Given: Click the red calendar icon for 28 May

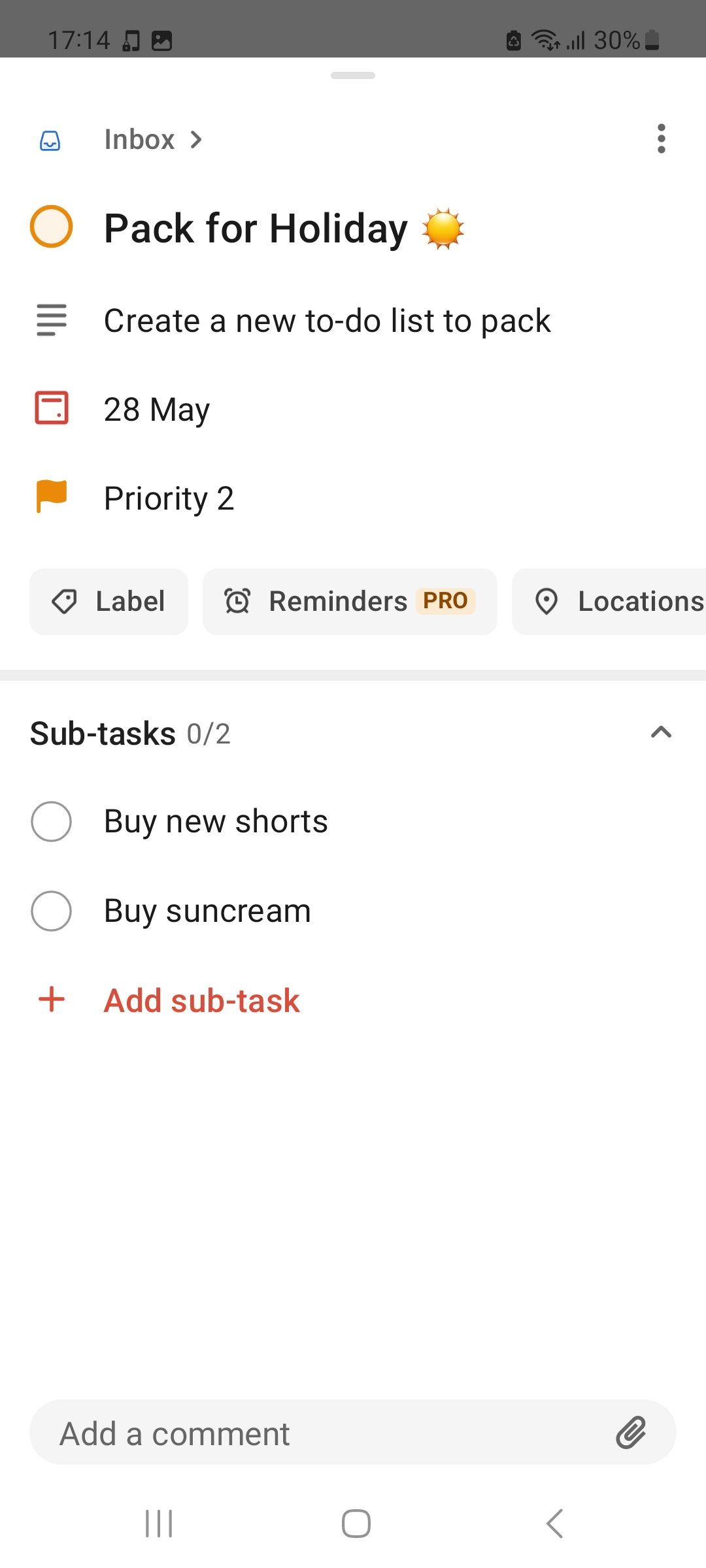Looking at the screenshot, I should (x=52, y=408).
